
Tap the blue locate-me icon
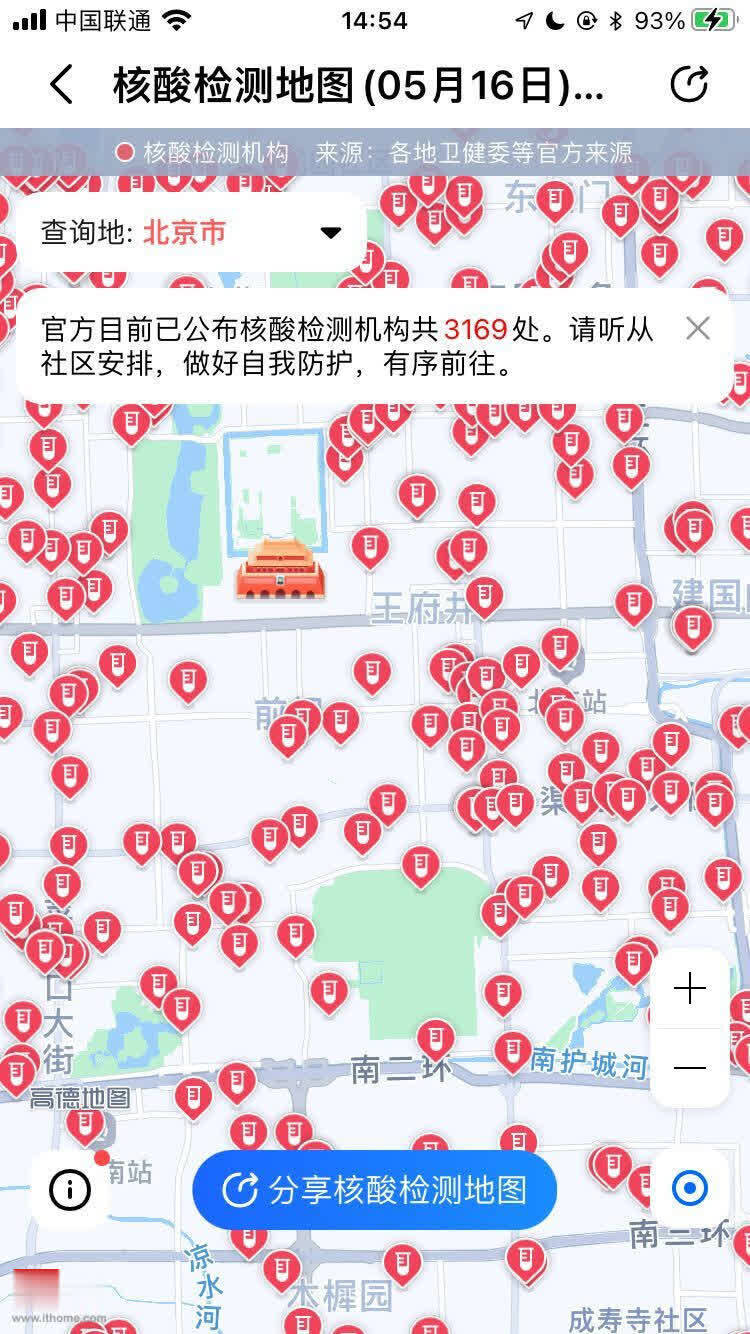click(x=688, y=1189)
